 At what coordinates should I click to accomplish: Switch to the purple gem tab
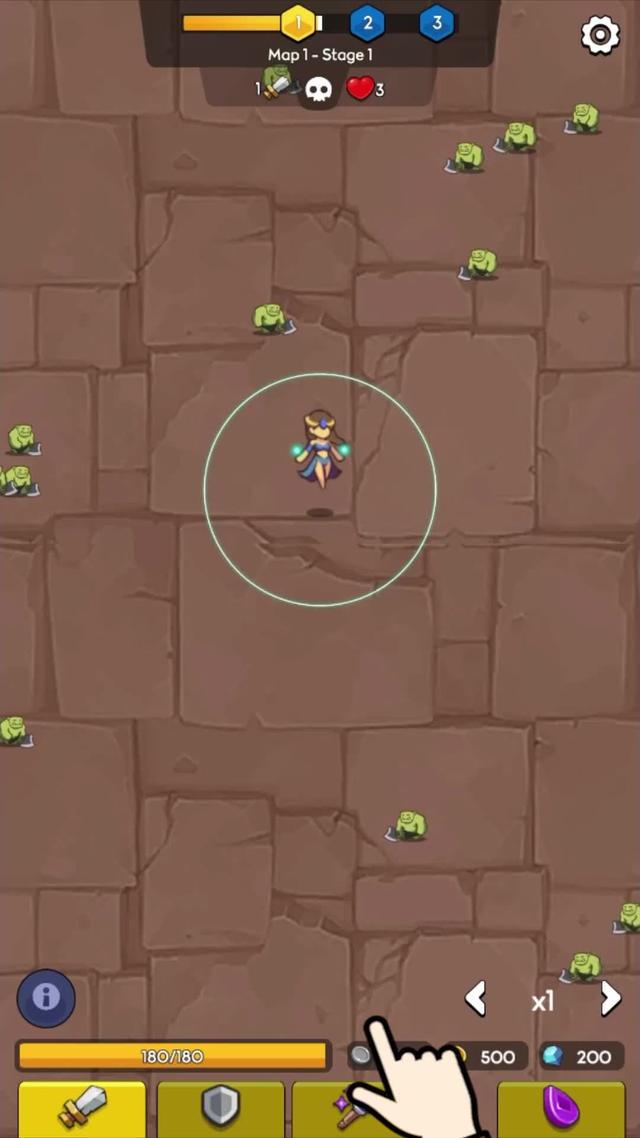560,1108
